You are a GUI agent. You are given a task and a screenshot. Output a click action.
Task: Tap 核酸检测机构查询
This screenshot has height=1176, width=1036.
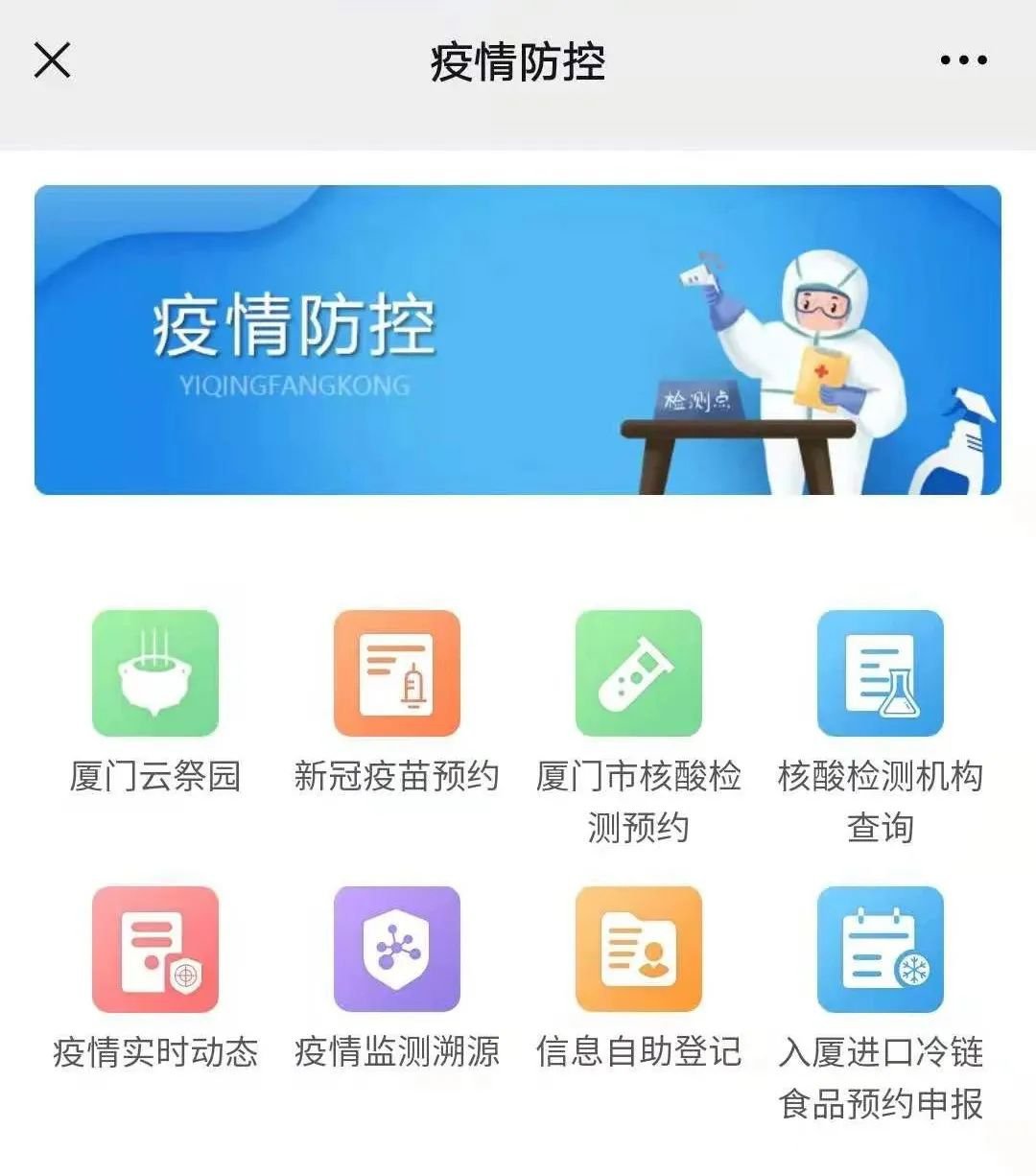tap(880, 672)
